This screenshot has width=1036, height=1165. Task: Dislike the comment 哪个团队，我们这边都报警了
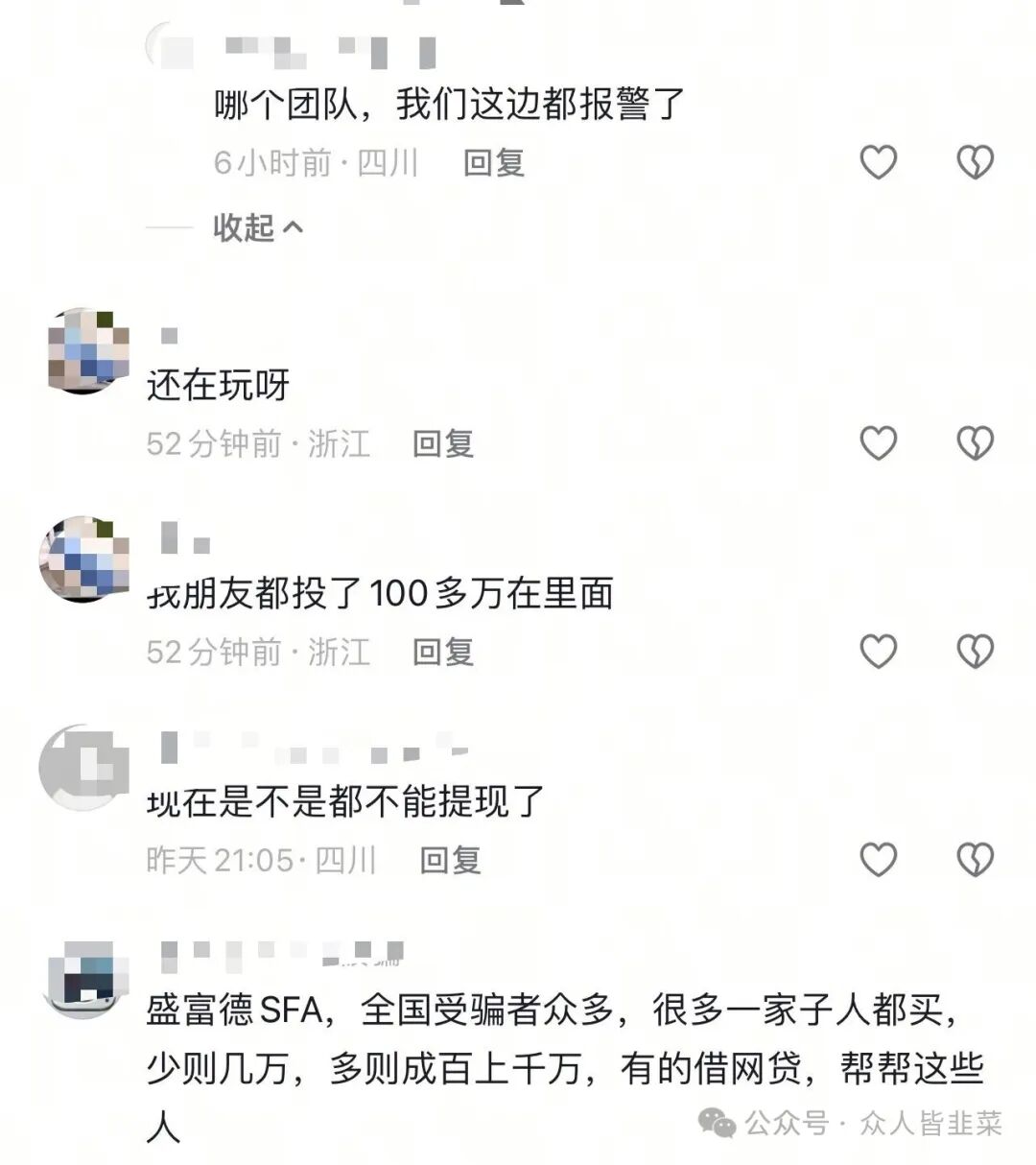click(x=976, y=162)
